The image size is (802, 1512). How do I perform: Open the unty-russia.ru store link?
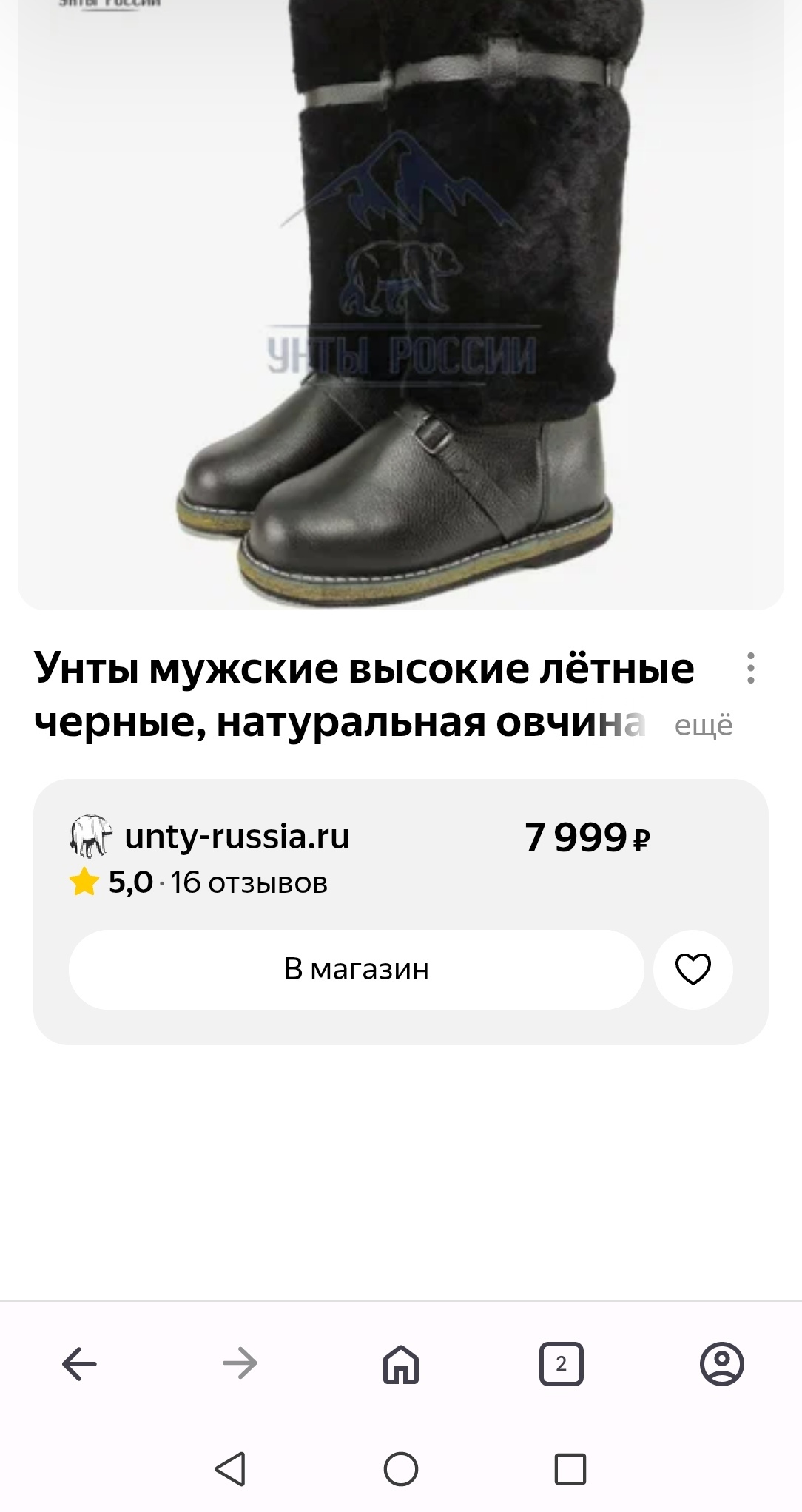pos(236,837)
